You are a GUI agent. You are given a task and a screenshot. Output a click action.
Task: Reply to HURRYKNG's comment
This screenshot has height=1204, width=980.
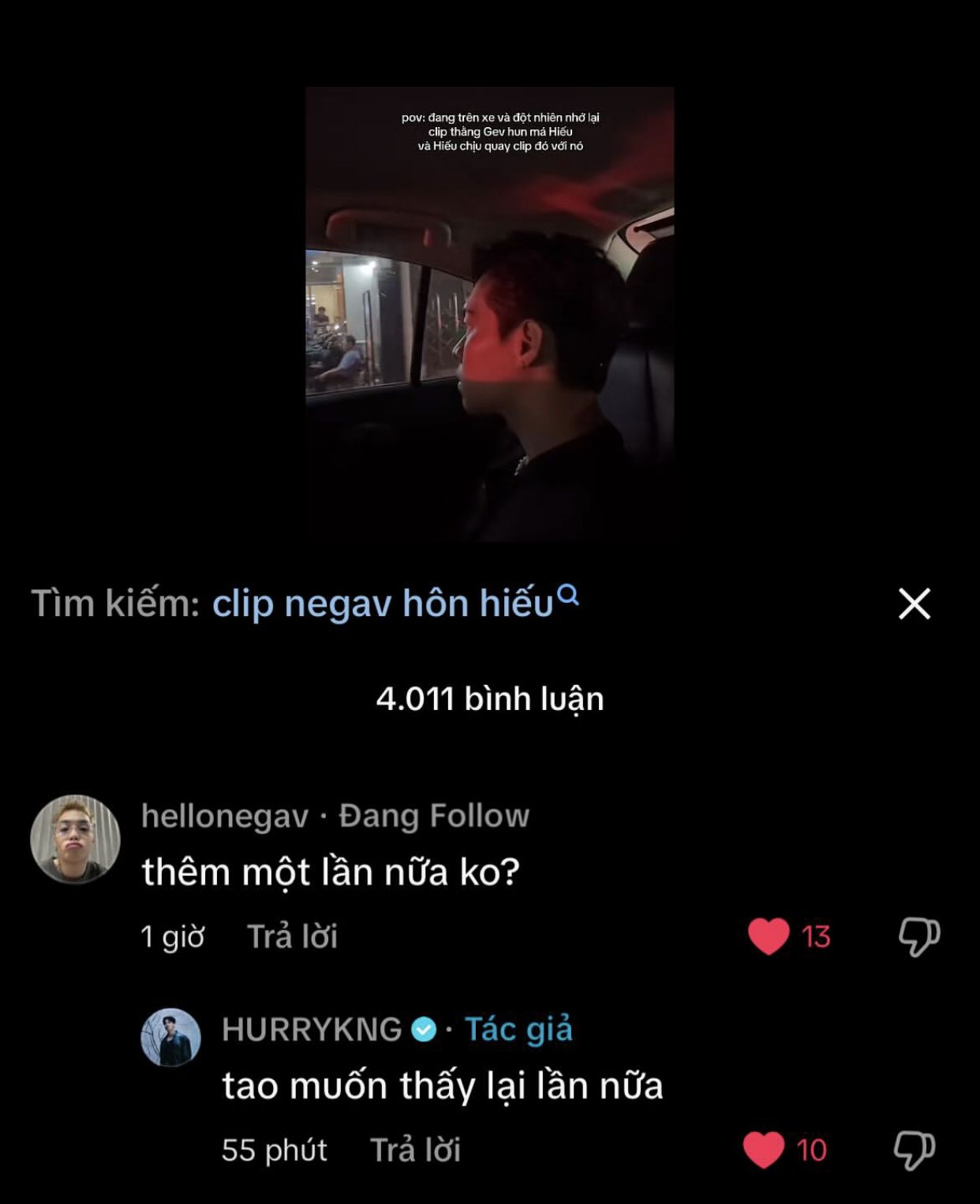coord(415,1150)
